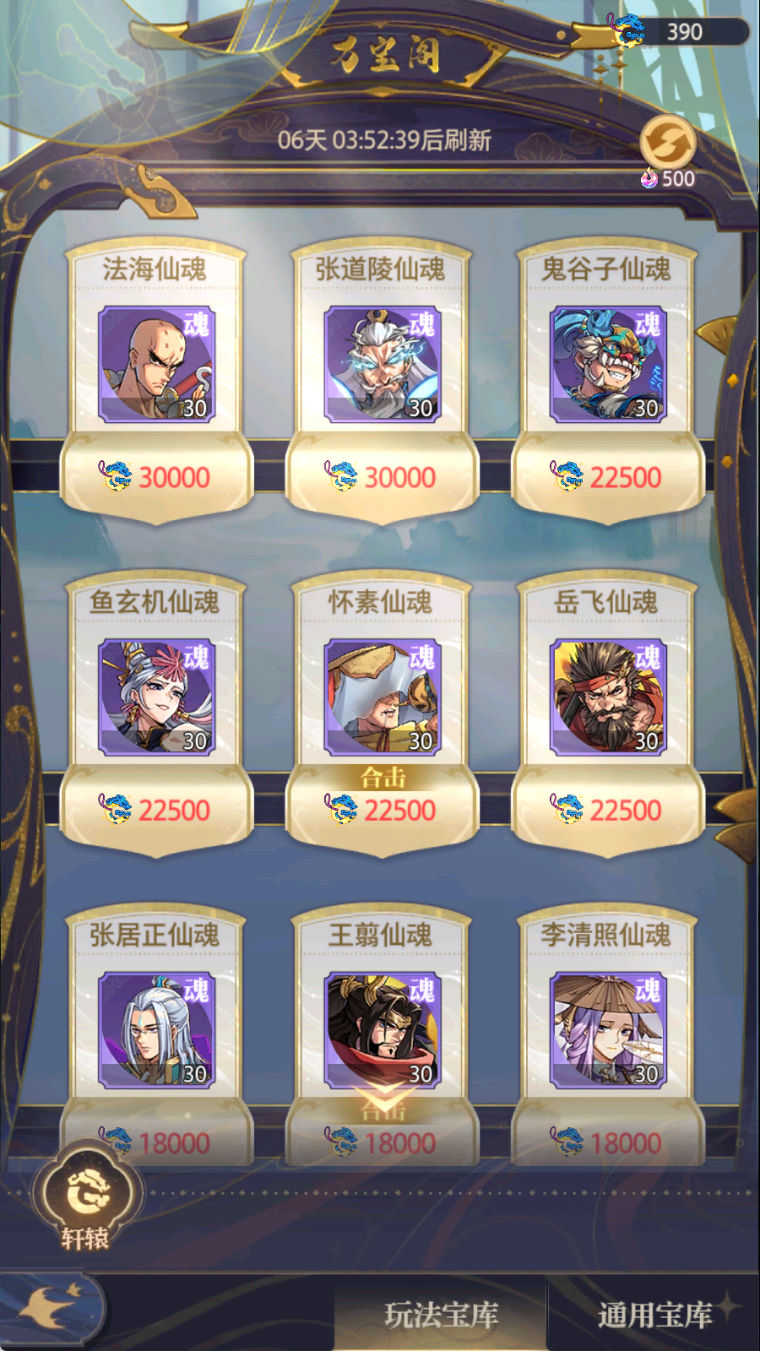The image size is (760, 1351).
Task: Open the 张道陵仙魂 item card
Action: coord(382,365)
